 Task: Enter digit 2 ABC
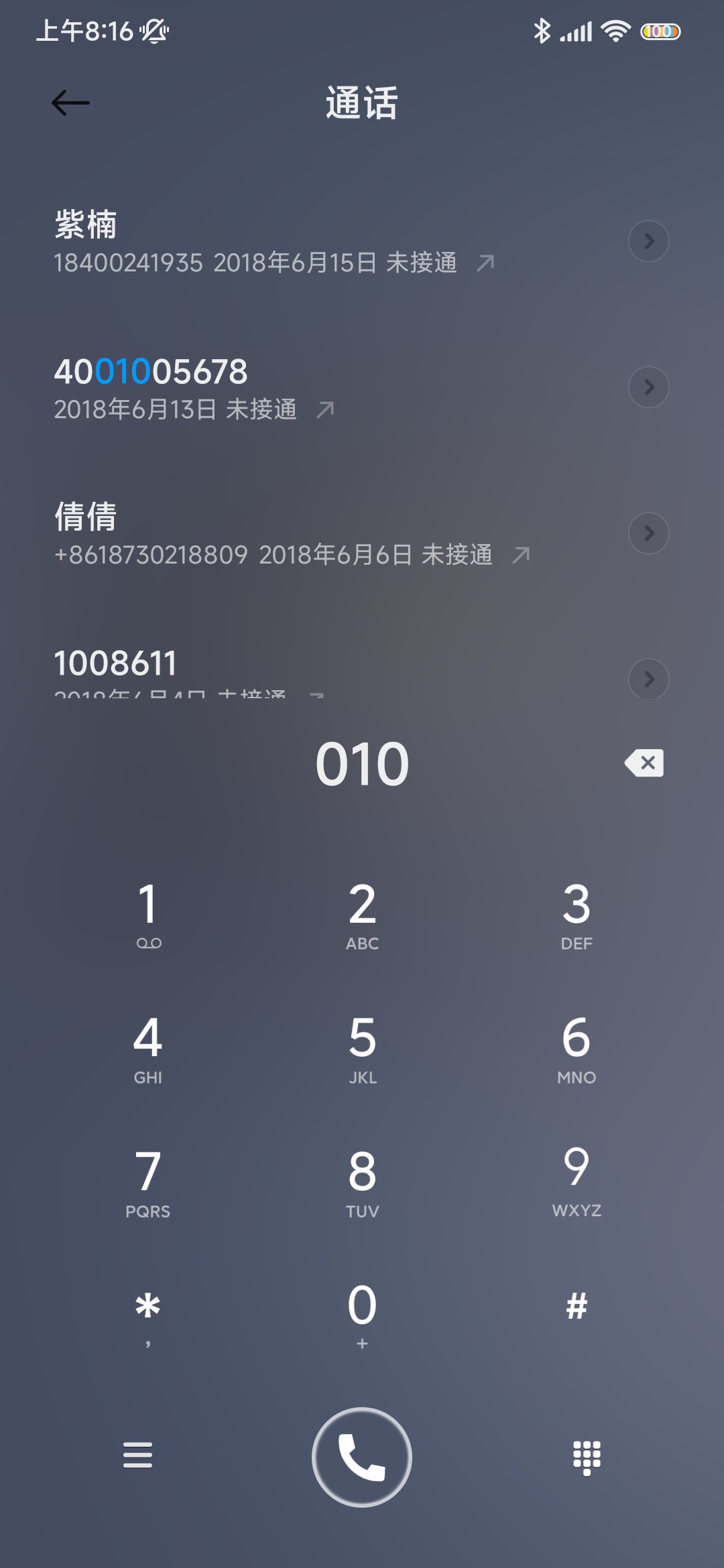tap(362, 915)
